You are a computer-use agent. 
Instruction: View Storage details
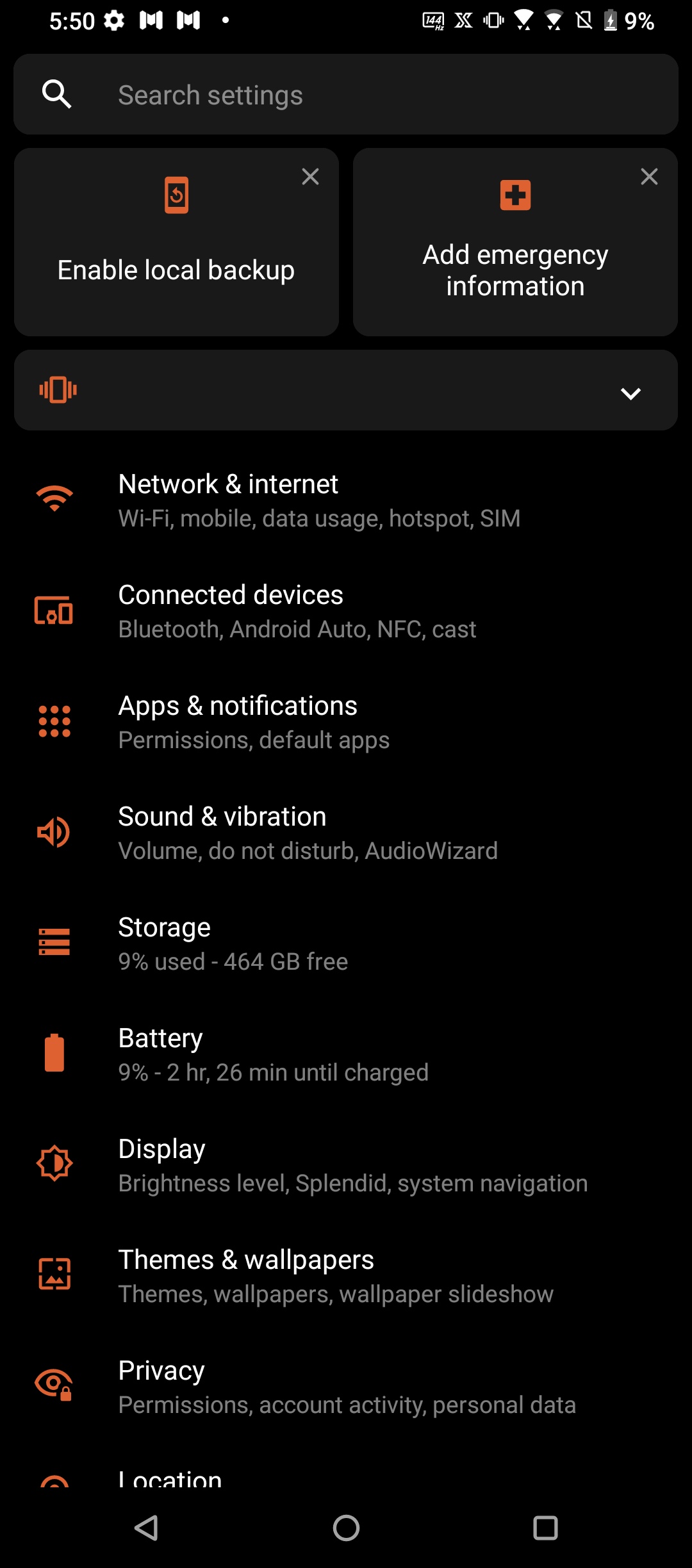click(346, 943)
